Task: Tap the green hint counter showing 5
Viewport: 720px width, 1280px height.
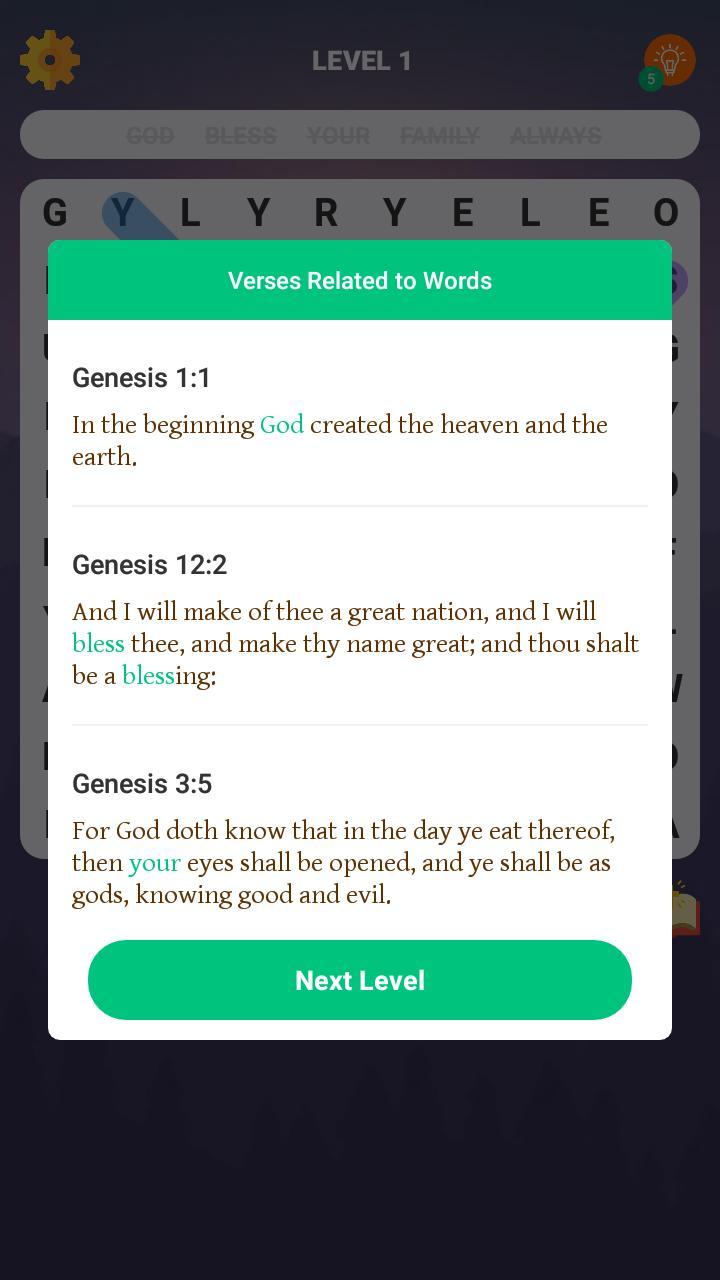Action: click(651, 79)
